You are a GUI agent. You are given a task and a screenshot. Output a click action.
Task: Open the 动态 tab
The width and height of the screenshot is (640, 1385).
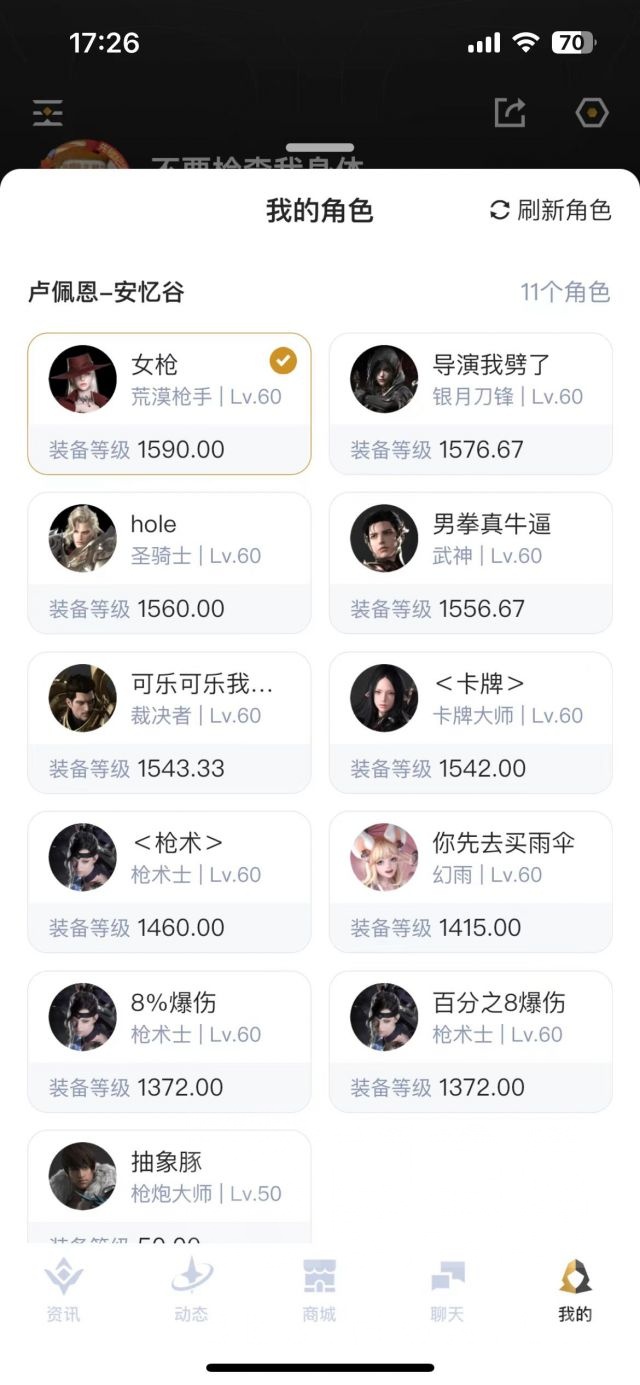point(191,1291)
